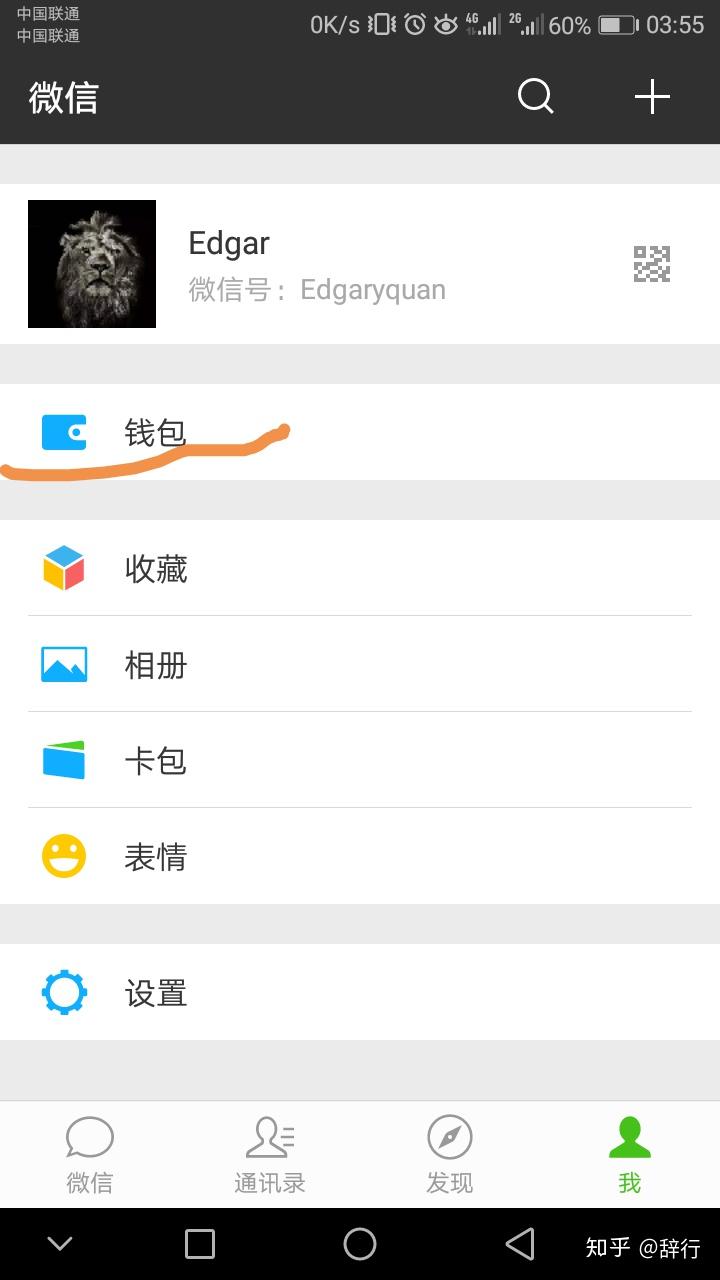Open 收藏 (Favorites)
The height and width of the screenshot is (1280, 720).
[360, 568]
